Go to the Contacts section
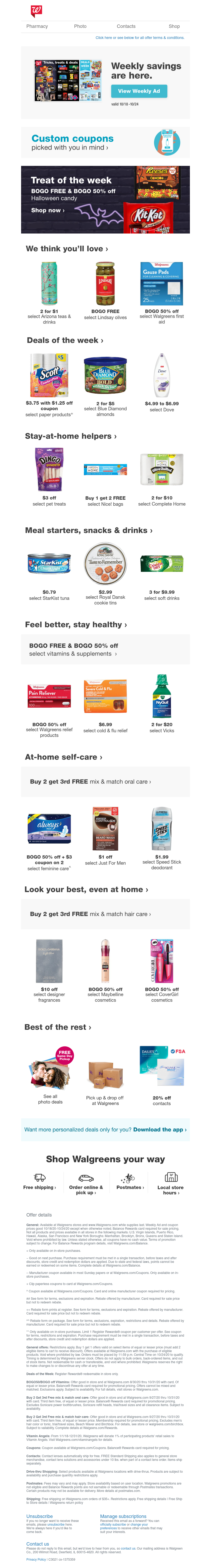 pos(126,26)
